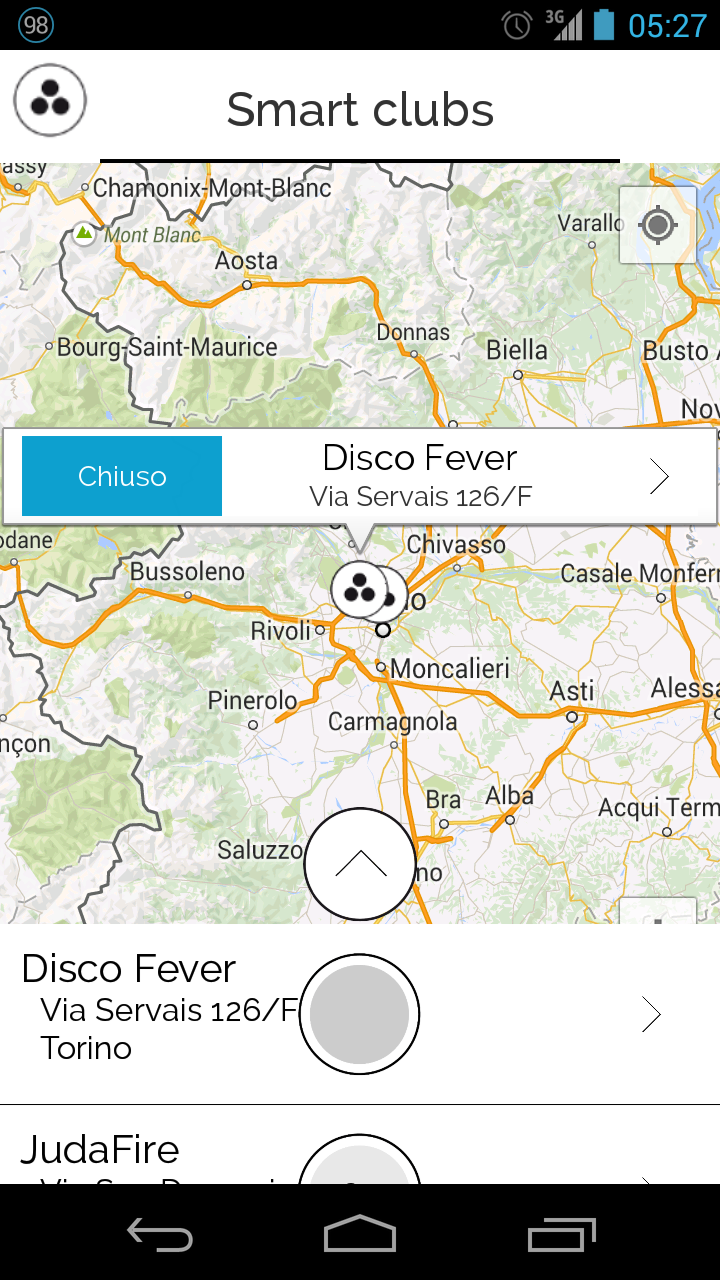Open Disco Fever from the map popup
Screen dimensions: 720x1280
click(x=658, y=477)
